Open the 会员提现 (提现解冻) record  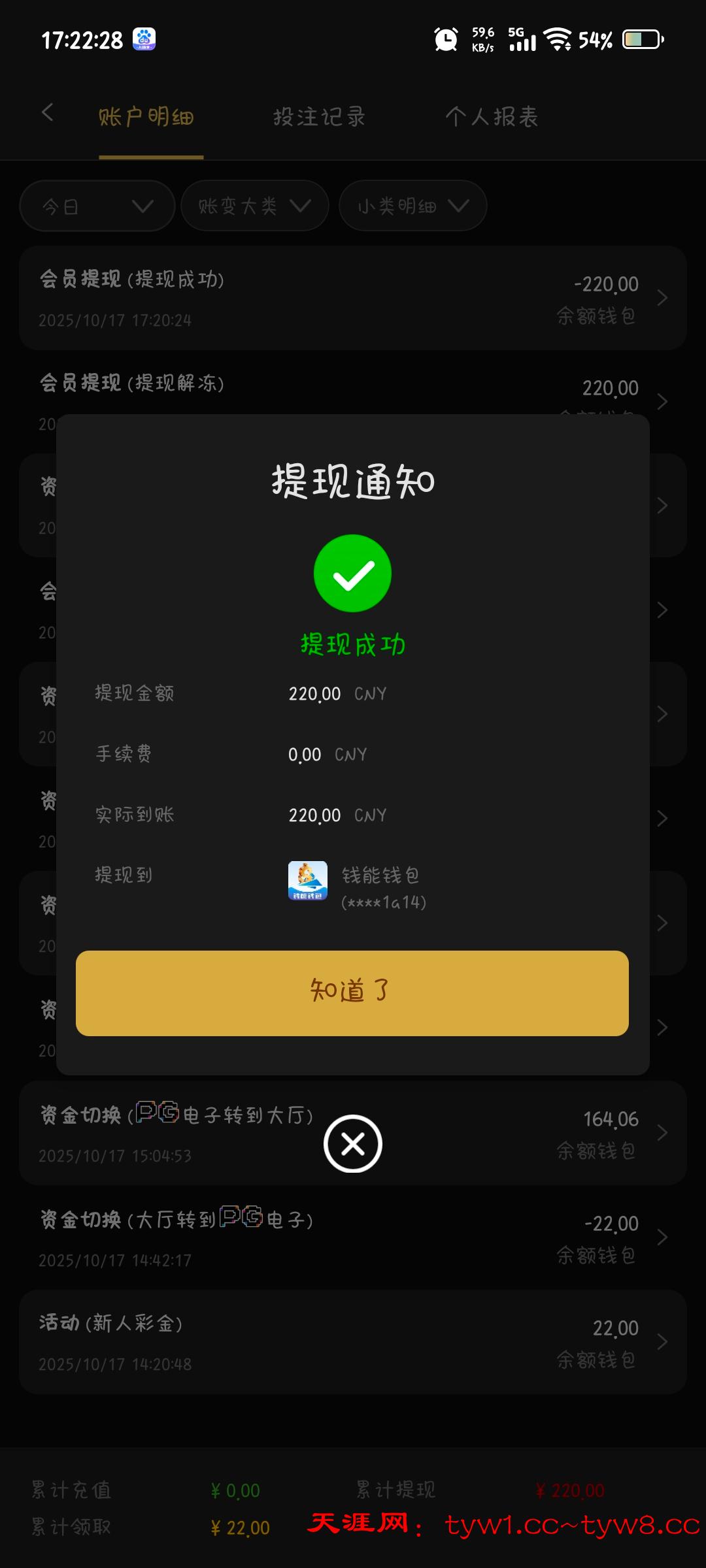353,389
